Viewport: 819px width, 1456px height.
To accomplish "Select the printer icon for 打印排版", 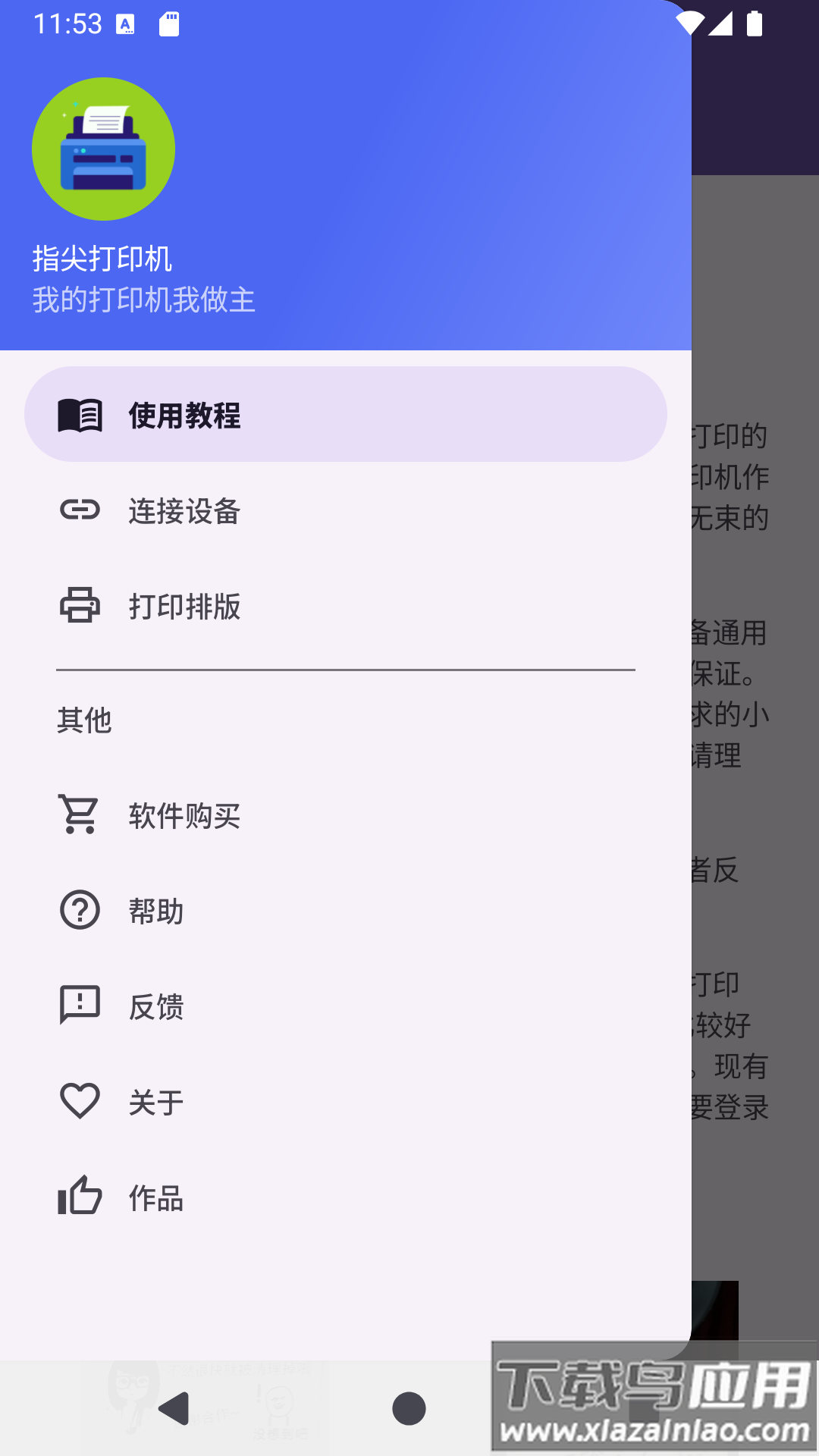I will pyautogui.click(x=80, y=606).
